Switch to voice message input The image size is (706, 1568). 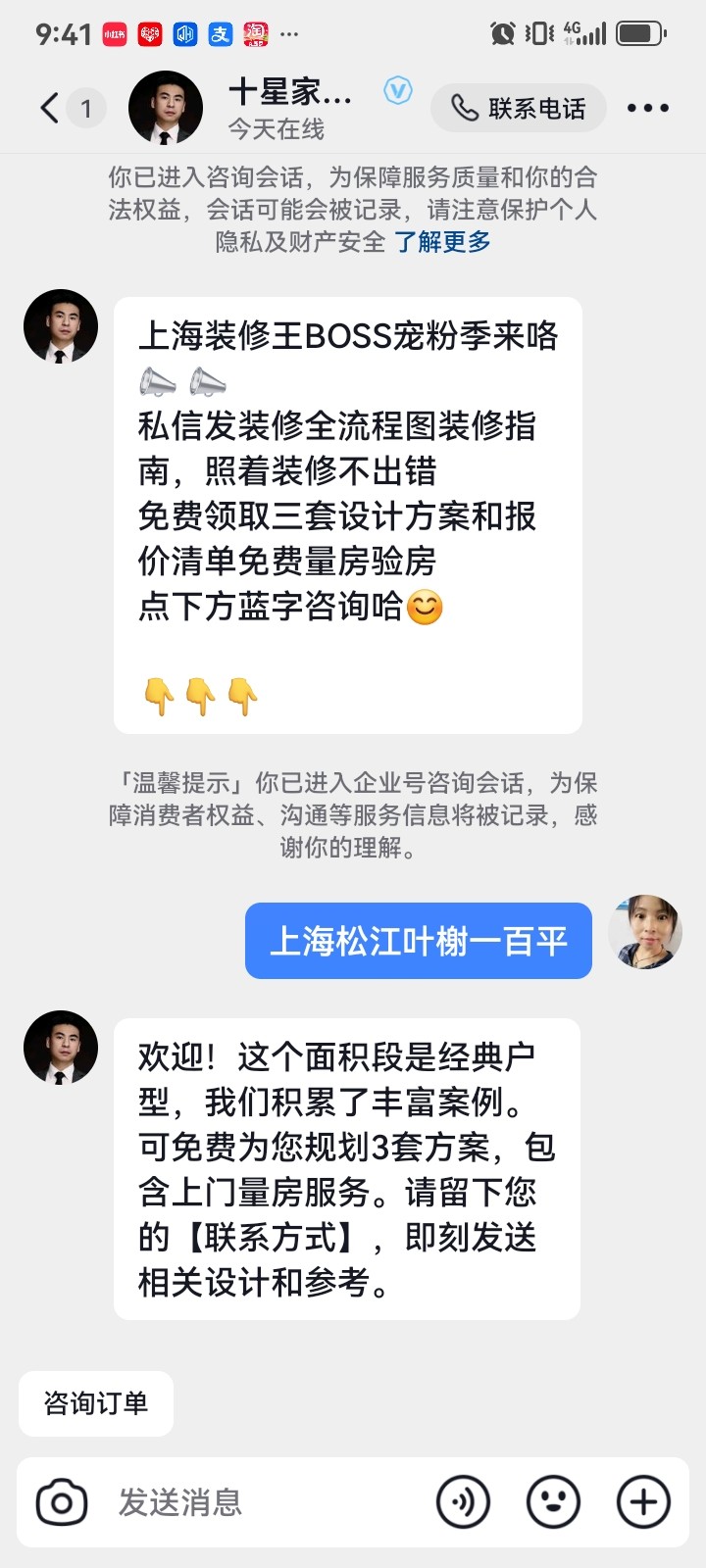[x=463, y=1502]
